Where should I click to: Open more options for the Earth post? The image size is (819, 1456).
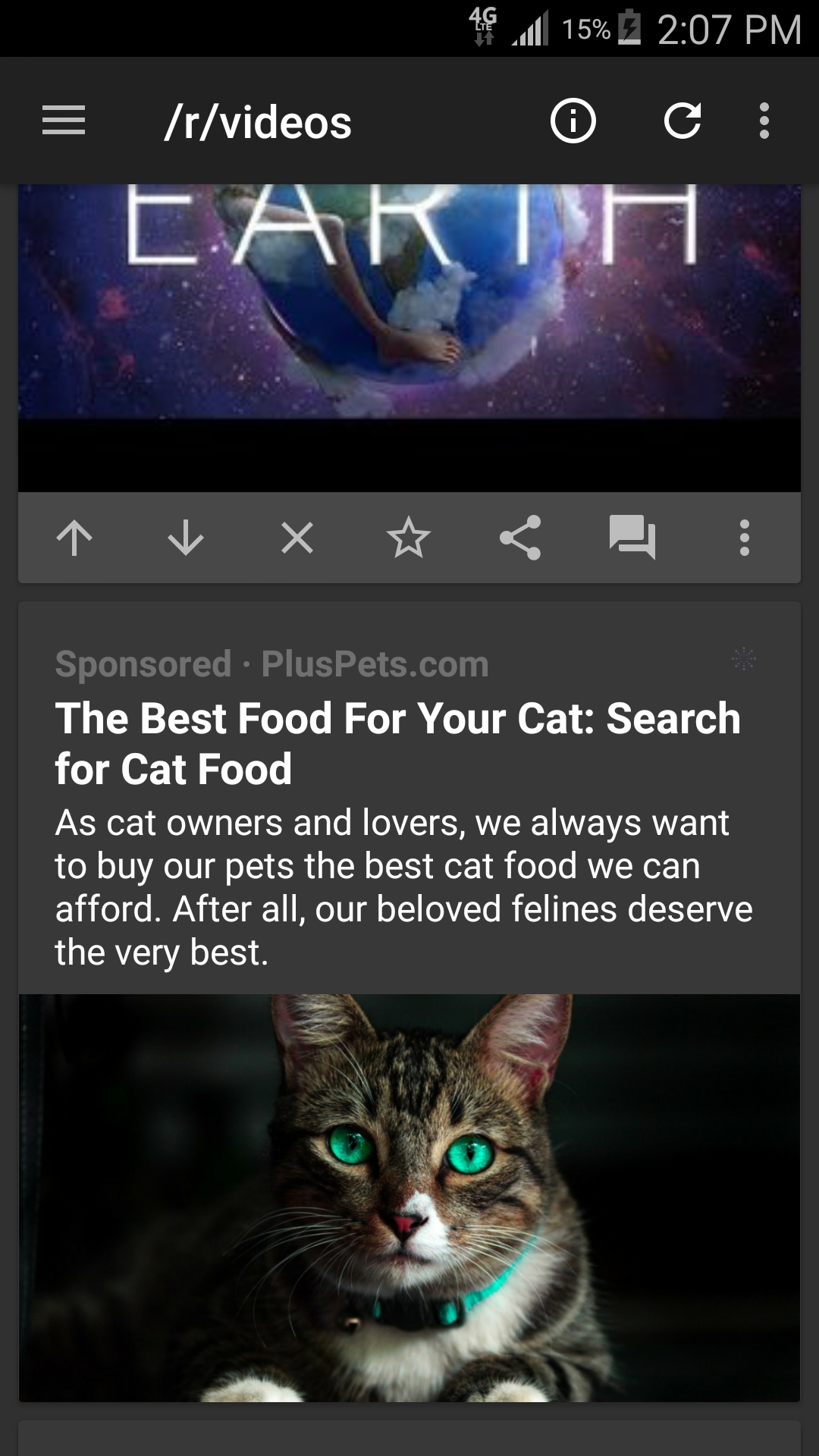pyautogui.click(x=744, y=538)
